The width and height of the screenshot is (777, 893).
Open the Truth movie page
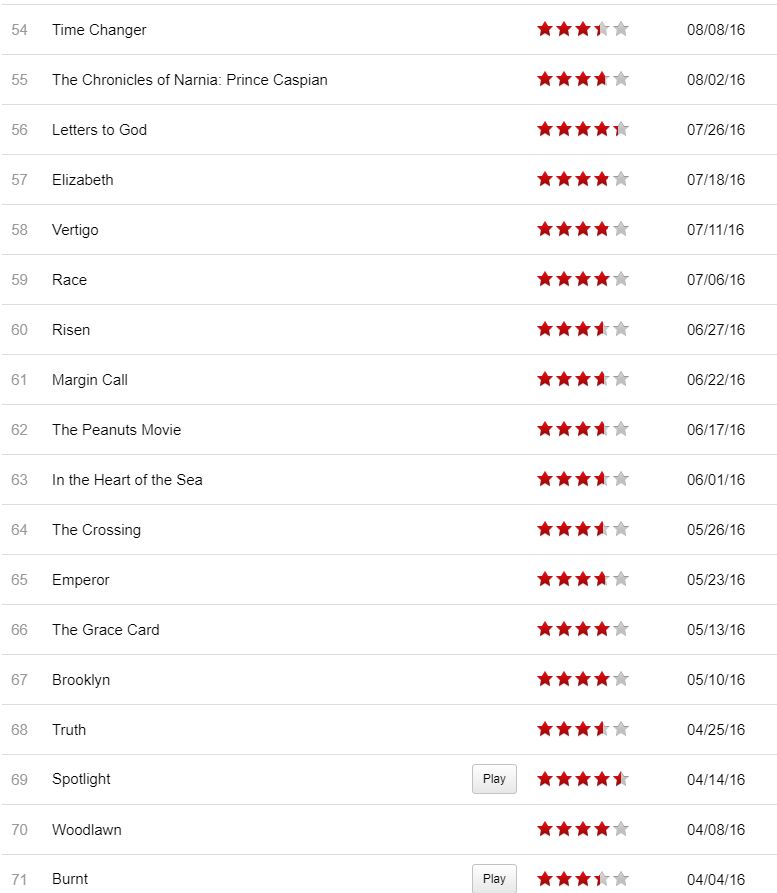pos(69,730)
